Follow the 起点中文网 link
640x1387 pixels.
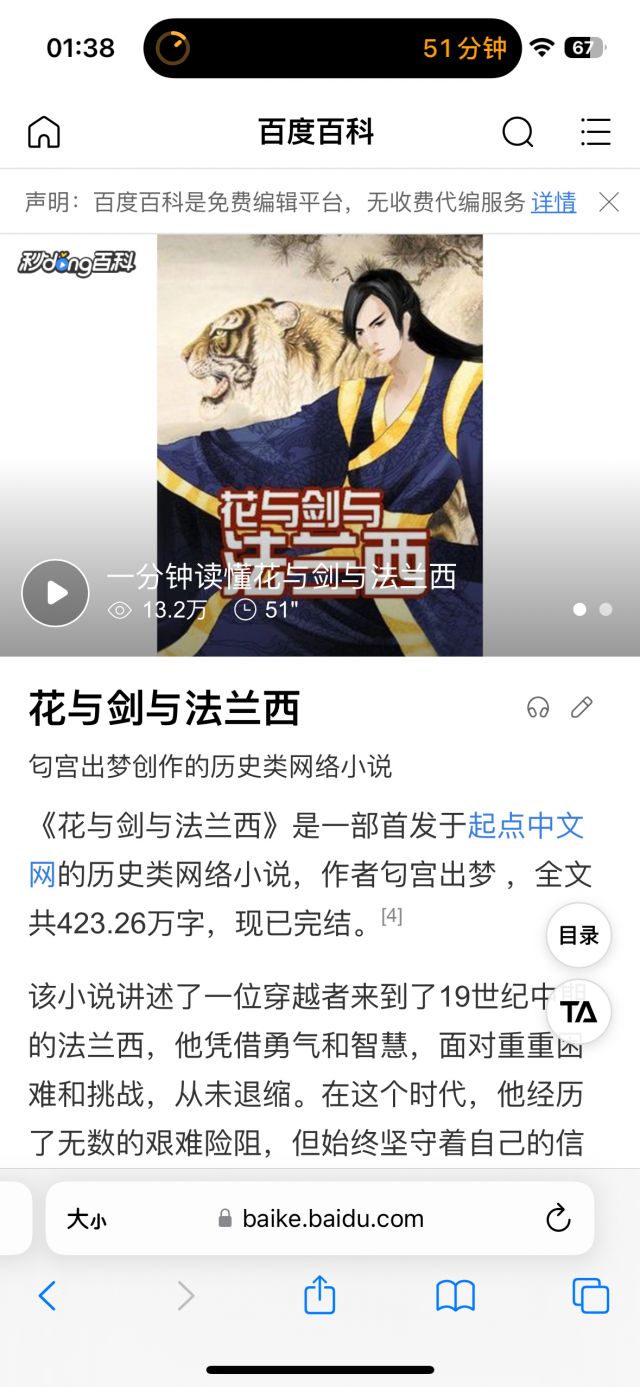tap(525, 826)
